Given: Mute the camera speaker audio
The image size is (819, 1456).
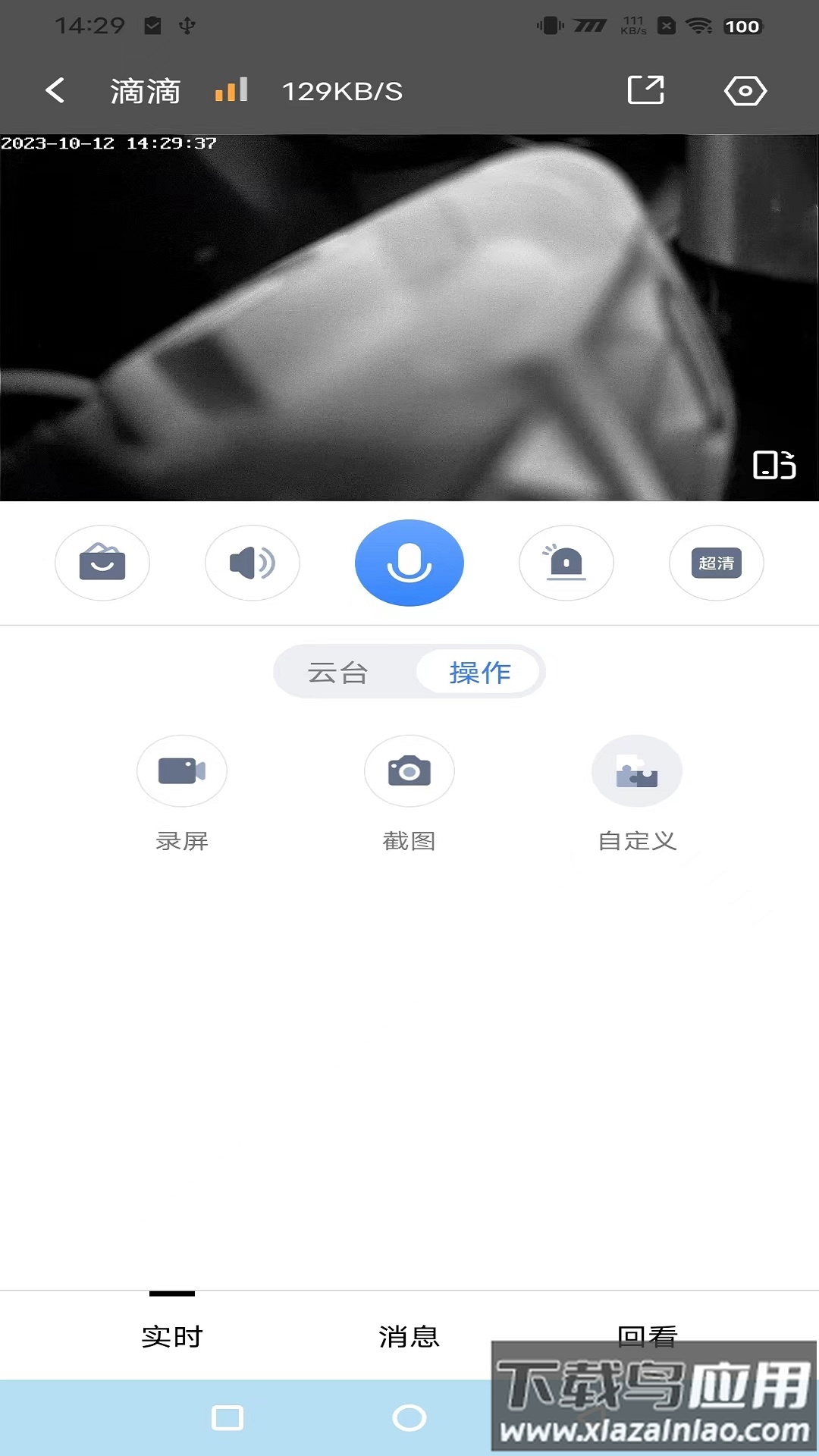Looking at the screenshot, I should coord(253,563).
